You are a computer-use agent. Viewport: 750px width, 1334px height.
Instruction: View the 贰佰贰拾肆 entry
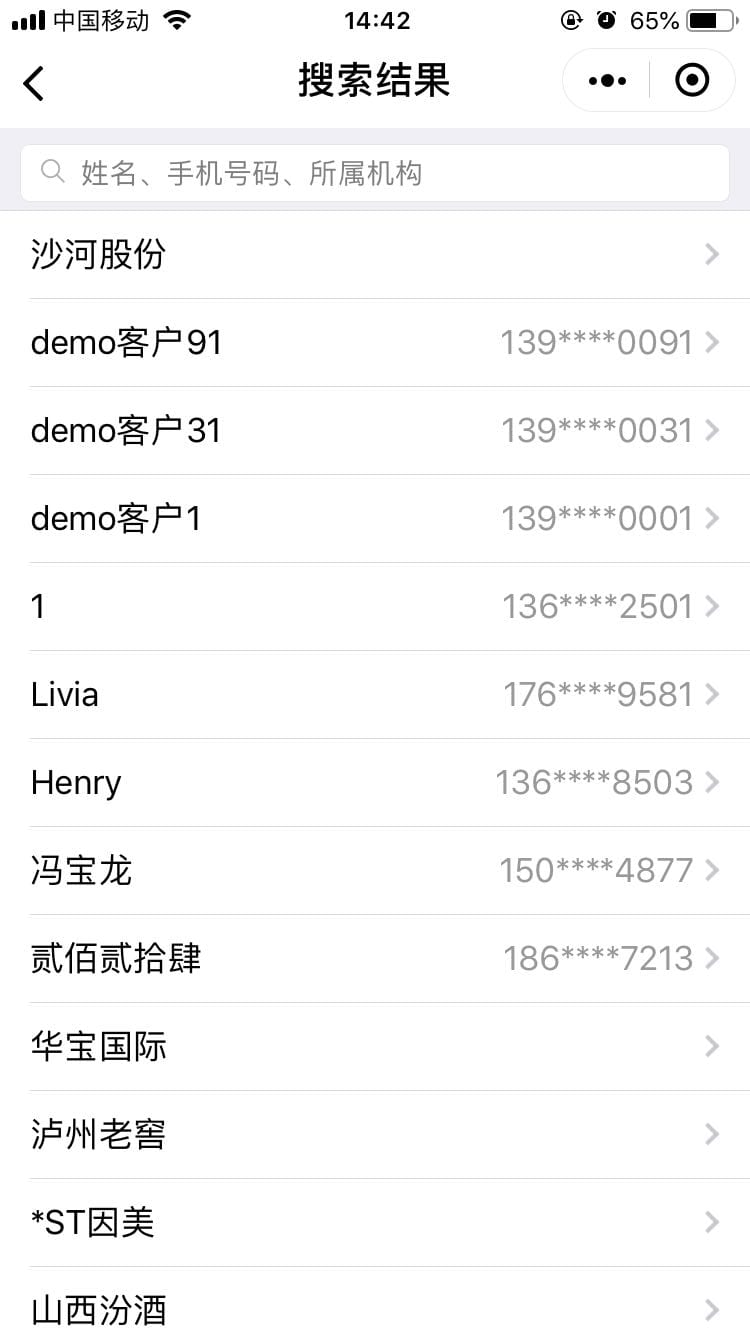pos(375,959)
